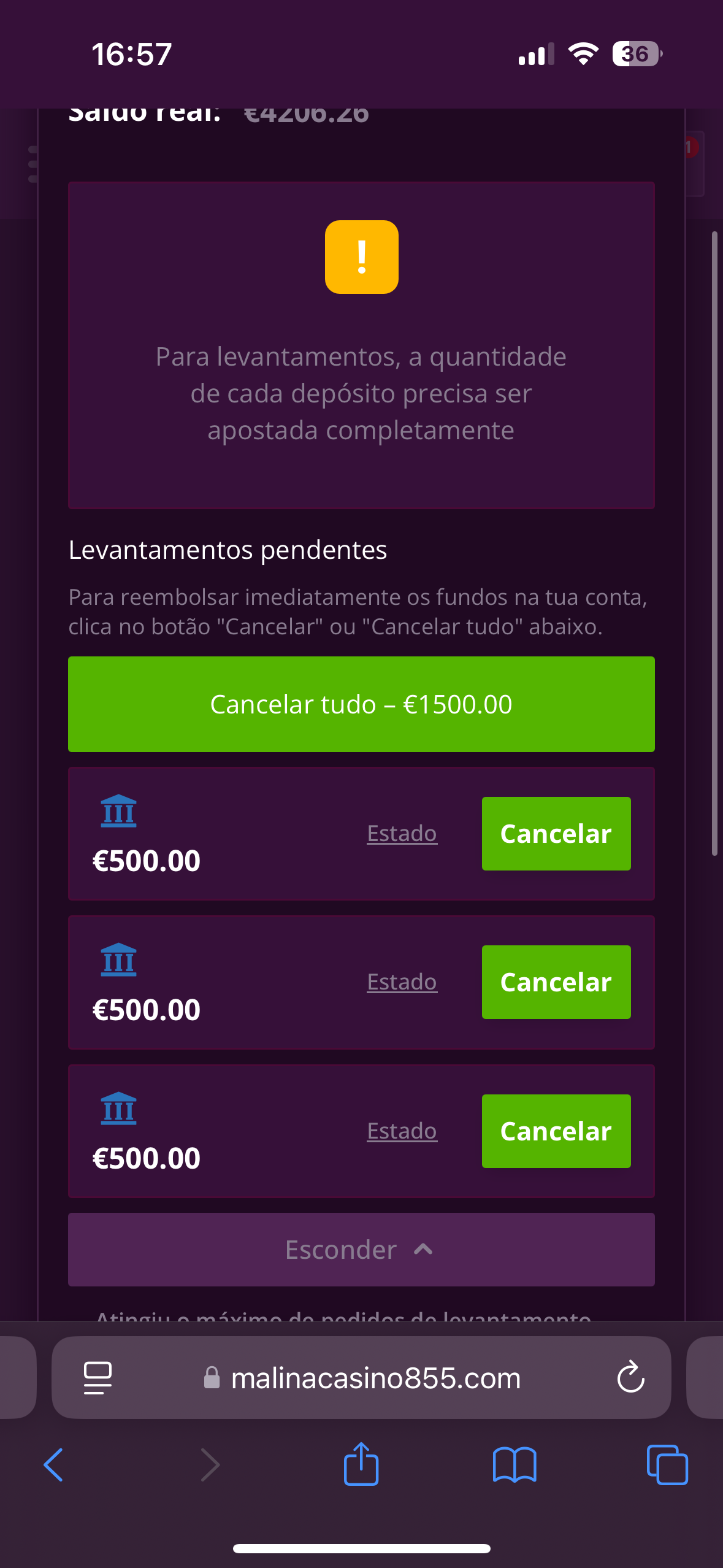The image size is (723, 1568).
Task: Check Estado of the first withdrawal
Action: (x=402, y=834)
